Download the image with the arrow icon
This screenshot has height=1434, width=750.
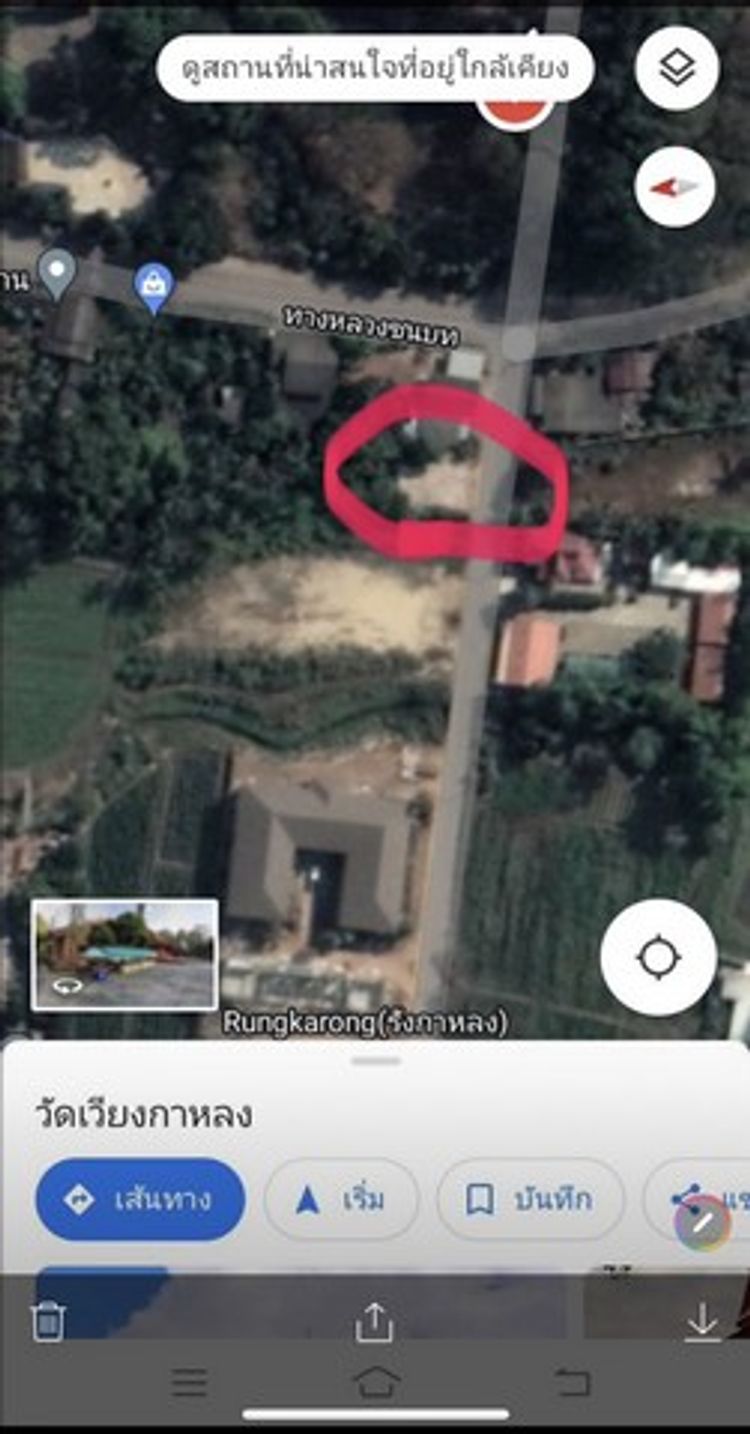pos(703,1322)
